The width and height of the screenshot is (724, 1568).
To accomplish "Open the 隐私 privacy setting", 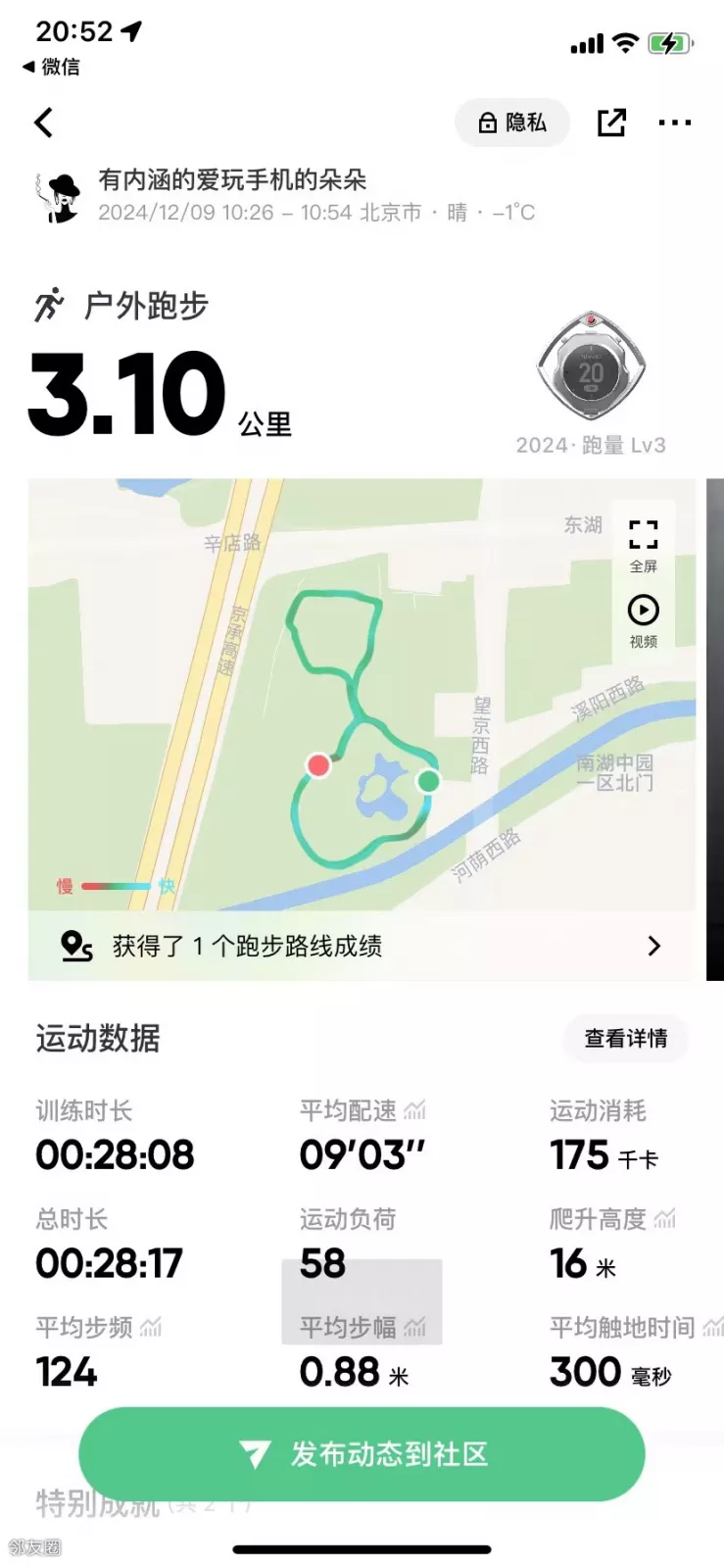I will point(511,122).
